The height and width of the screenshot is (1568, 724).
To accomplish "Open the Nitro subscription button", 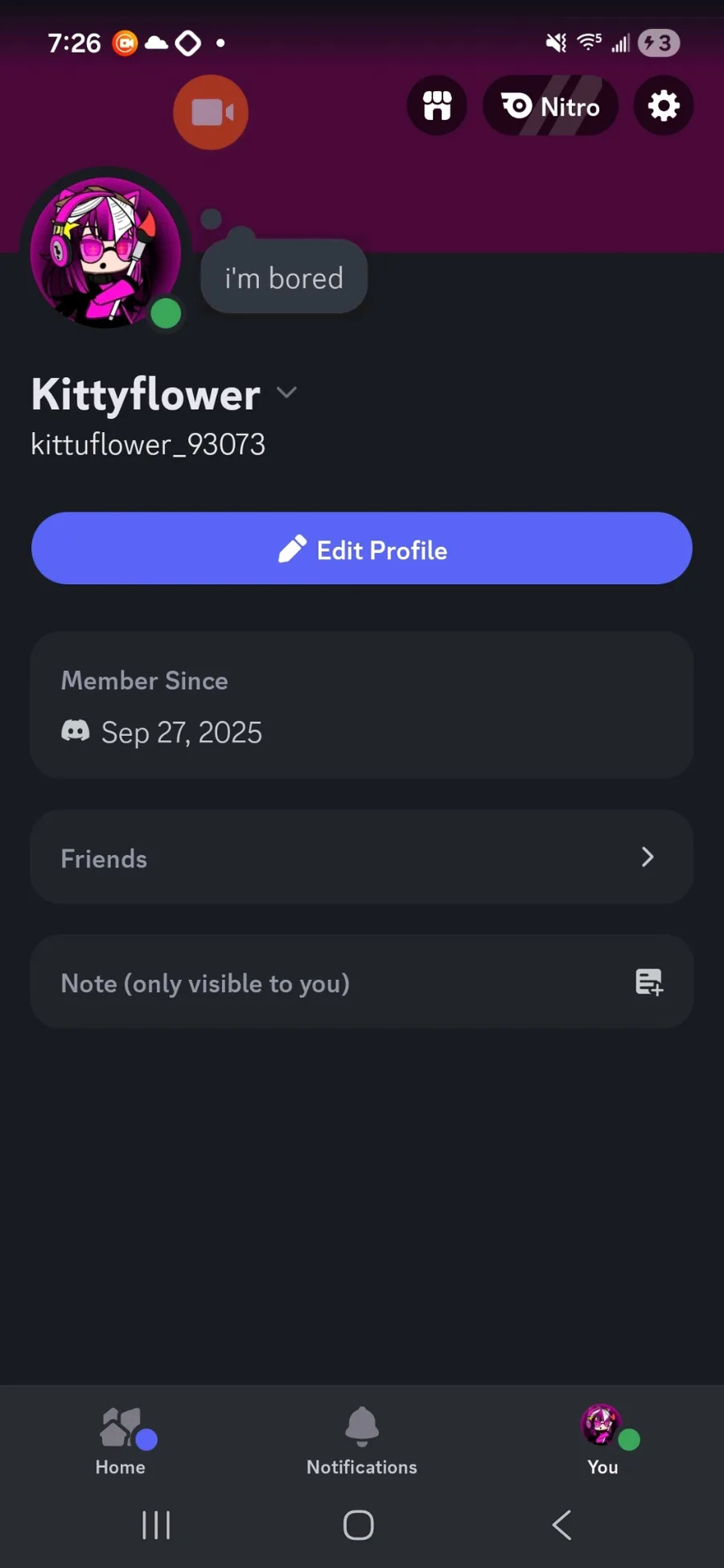I will tap(550, 106).
